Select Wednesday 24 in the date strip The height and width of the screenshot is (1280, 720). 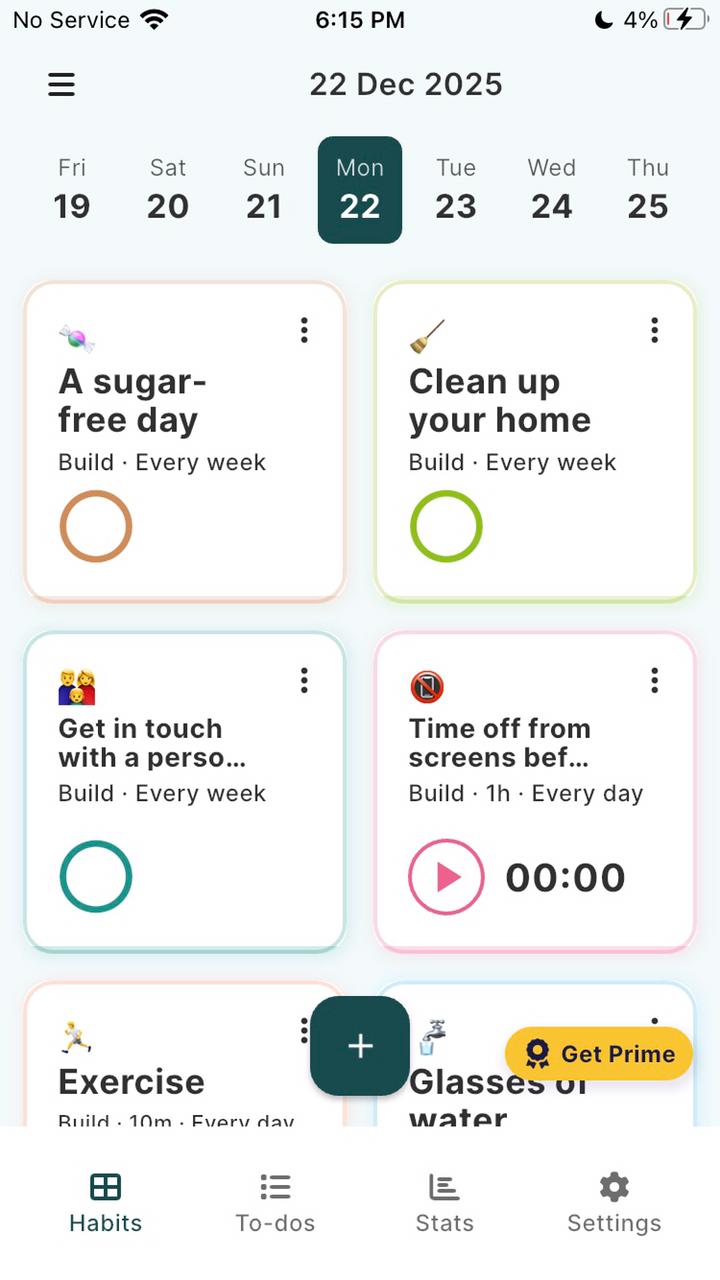pyautogui.click(x=552, y=190)
